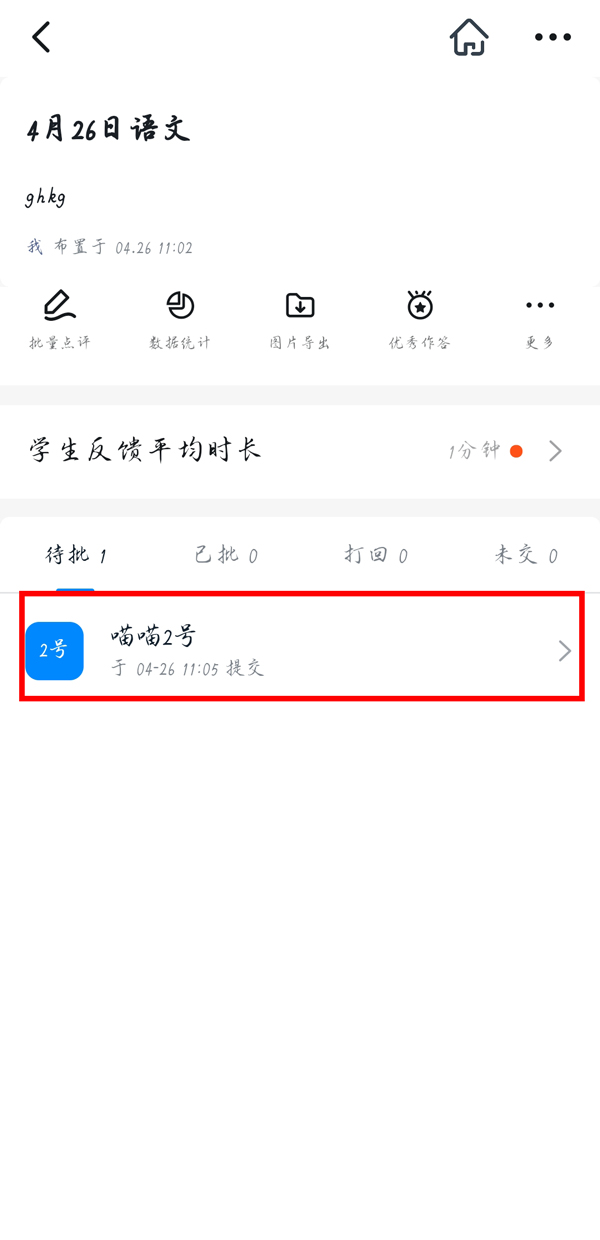Viewport: 600px width, 1240px height.
Task: Open 学生反馈平均时长 details
Action: point(300,451)
